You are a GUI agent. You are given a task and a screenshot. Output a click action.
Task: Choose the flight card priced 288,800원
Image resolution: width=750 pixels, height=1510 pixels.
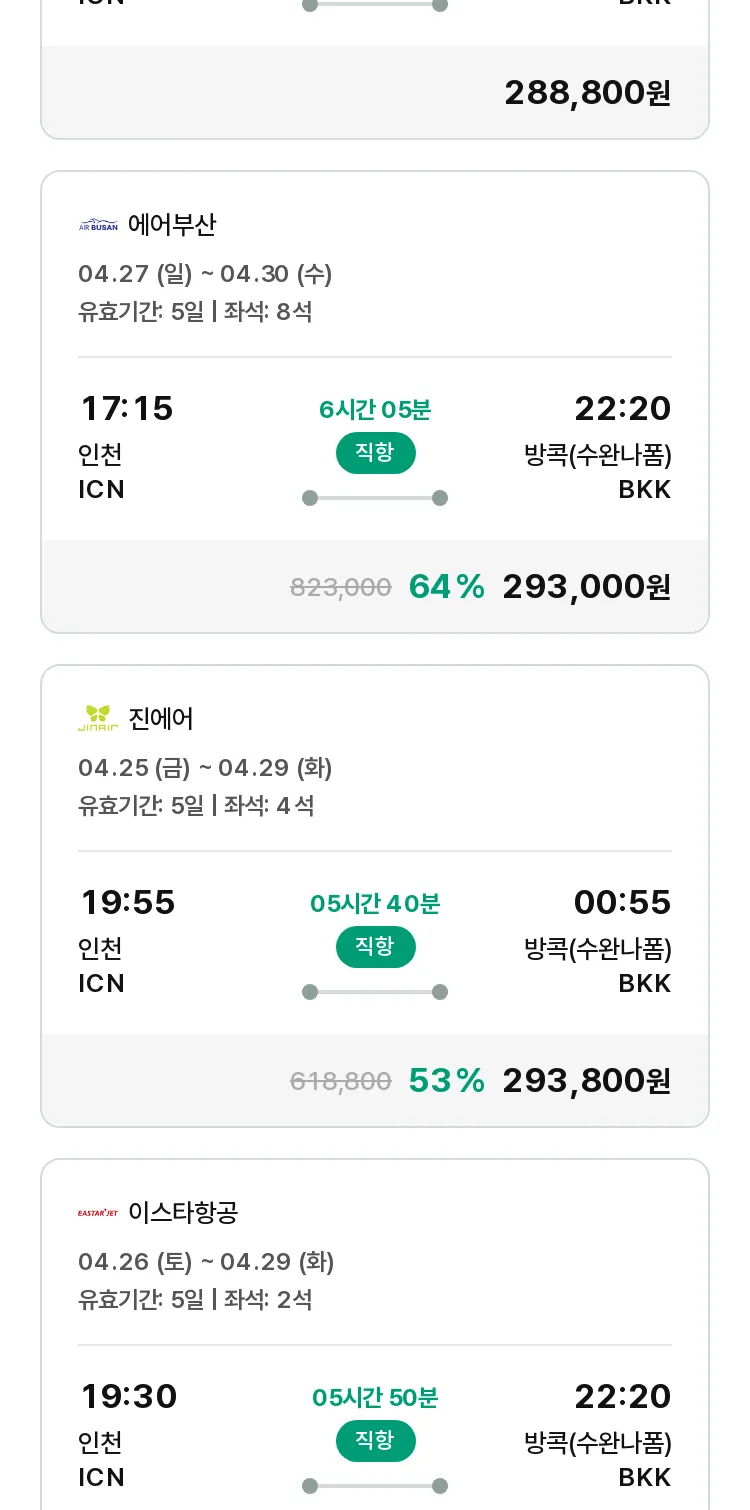pyautogui.click(x=375, y=70)
